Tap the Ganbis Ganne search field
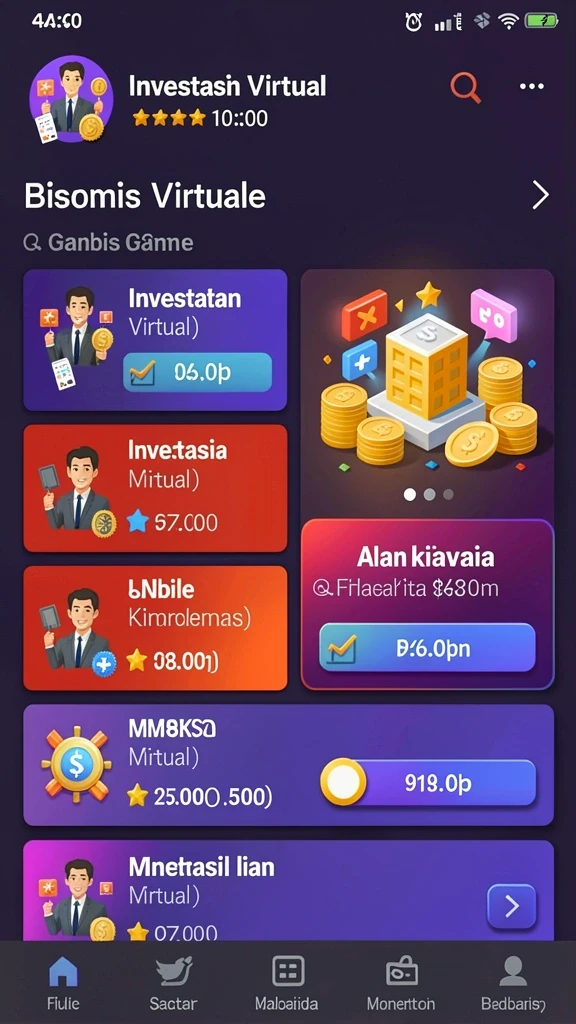 click(108, 243)
